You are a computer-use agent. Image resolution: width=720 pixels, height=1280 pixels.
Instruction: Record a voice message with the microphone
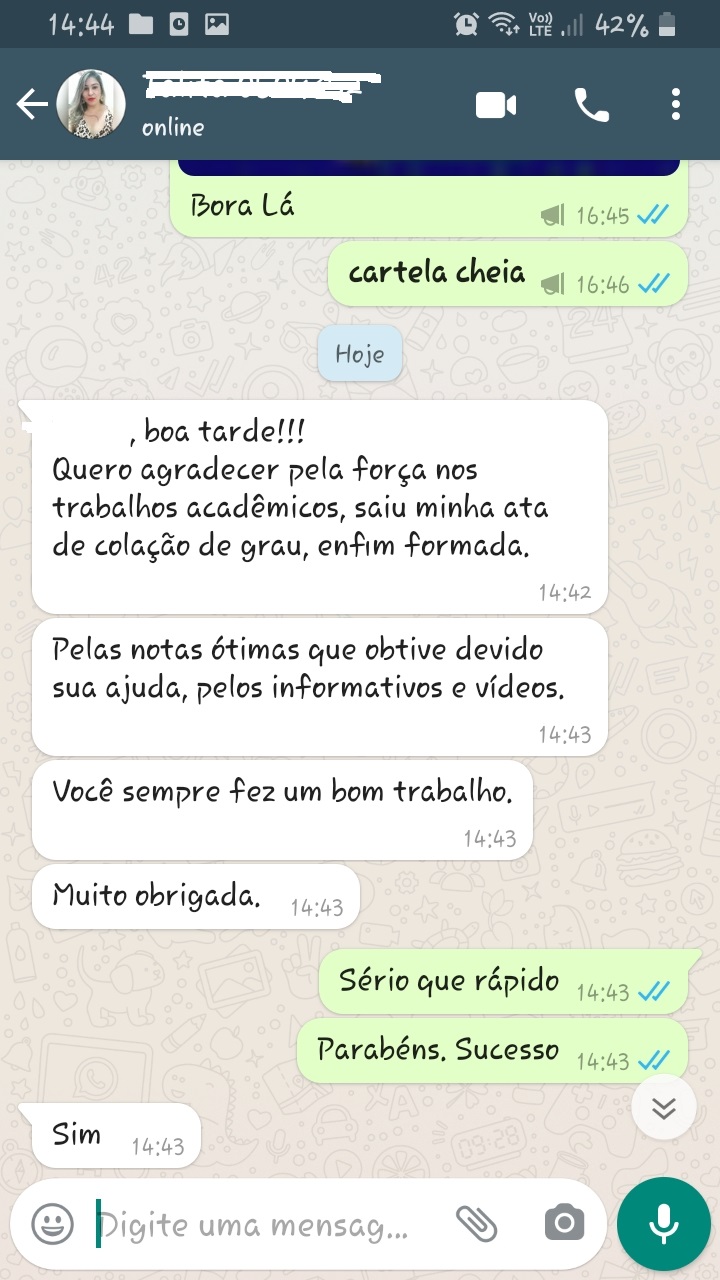pyautogui.click(x=663, y=1224)
